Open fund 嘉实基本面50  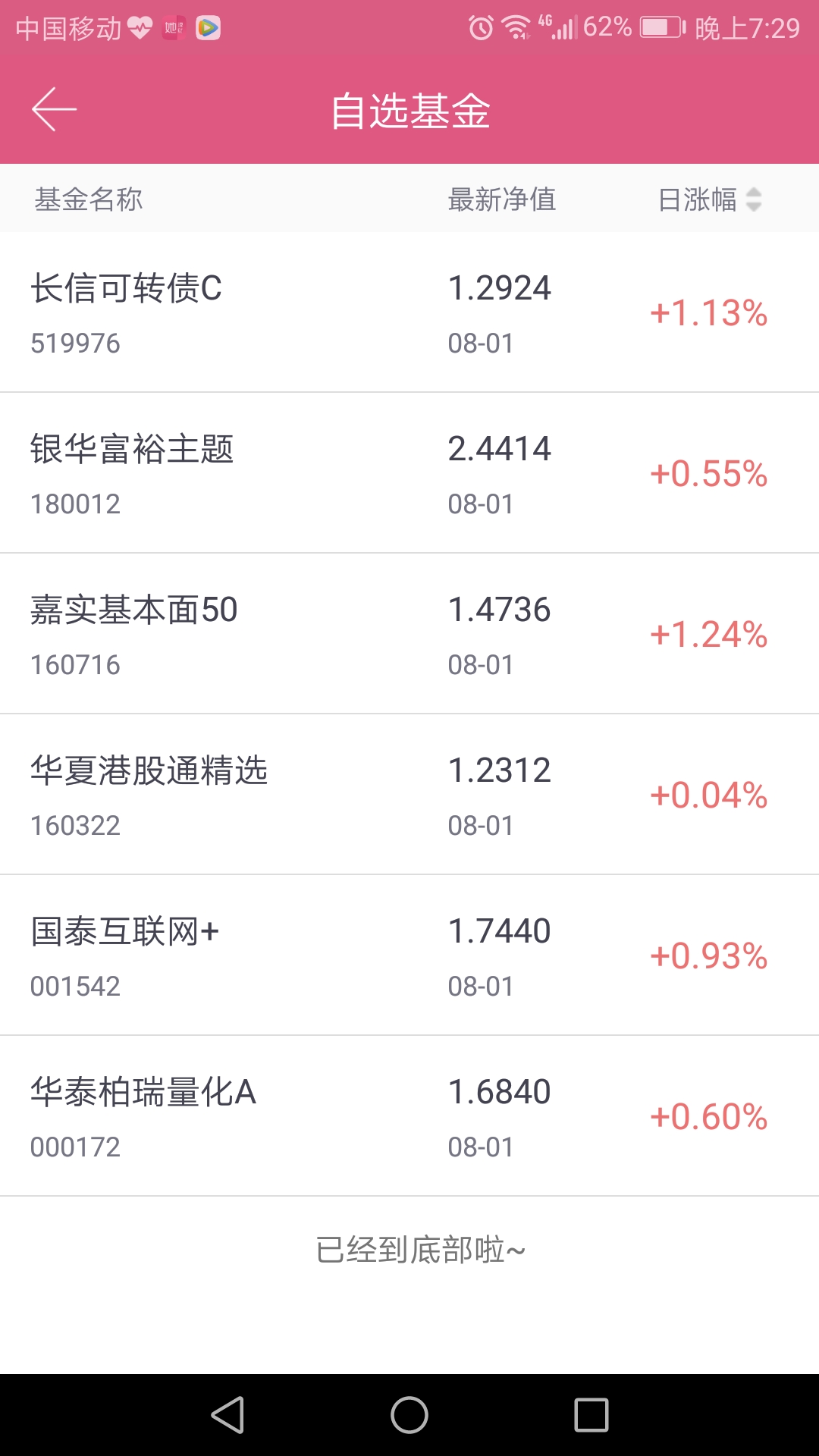(409, 634)
